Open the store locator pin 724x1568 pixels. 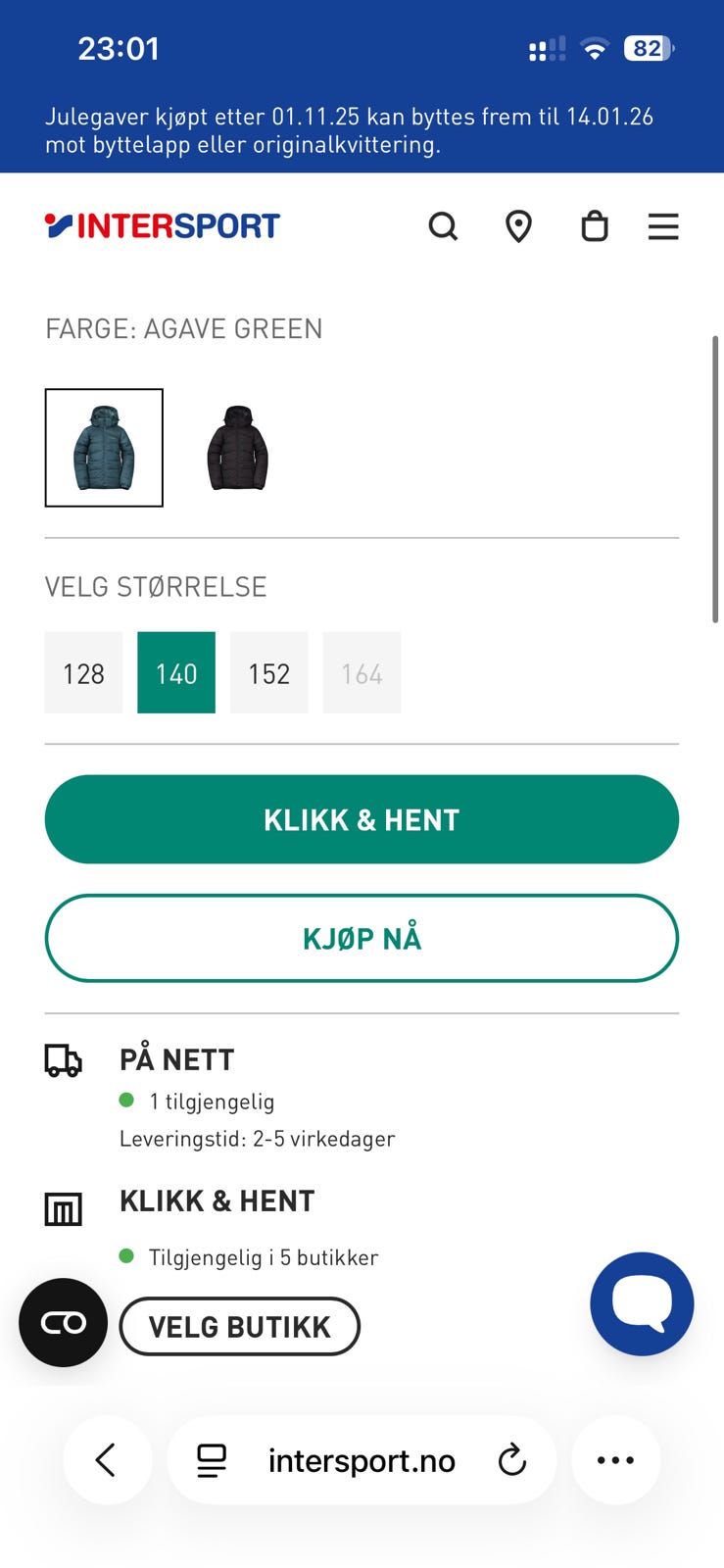tap(518, 226)
